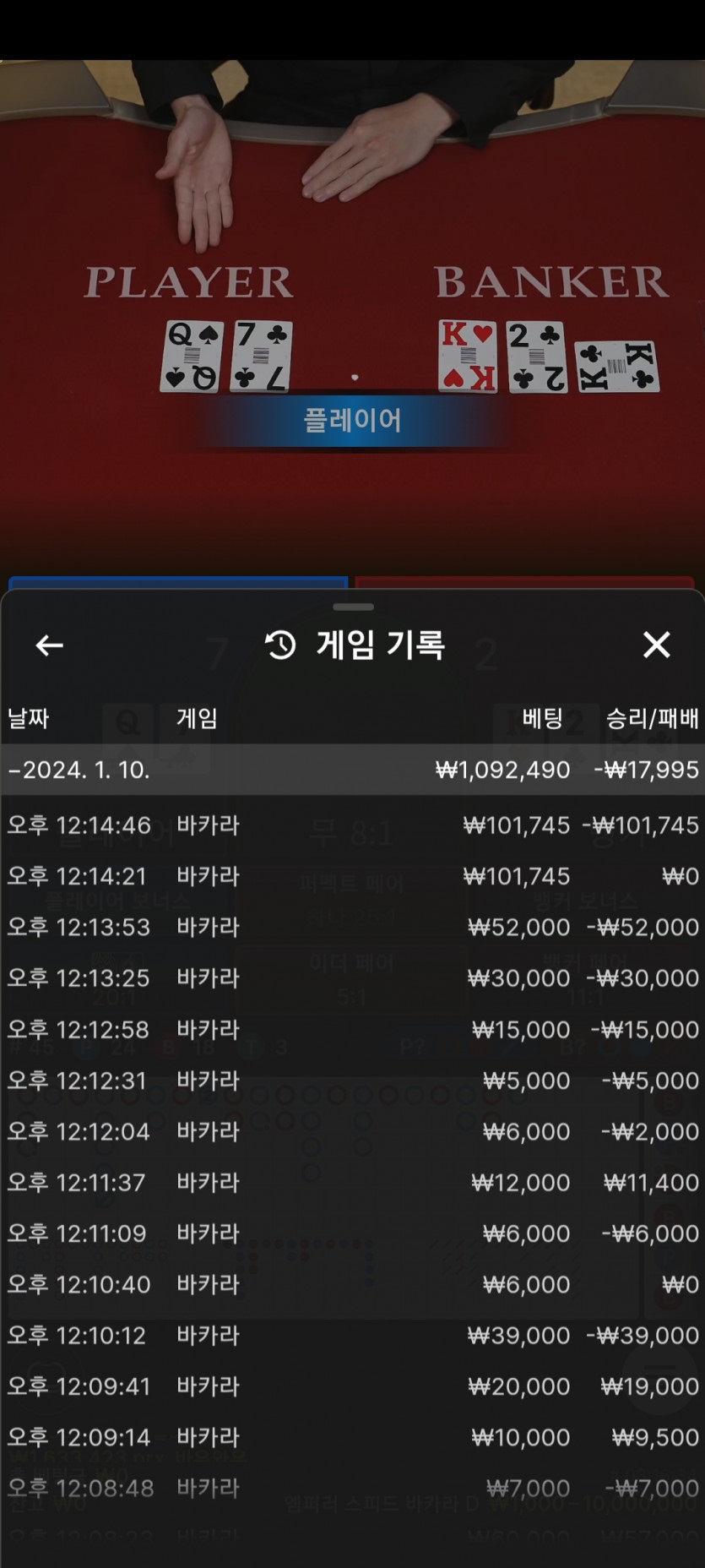Open the 12:11:09 baccarat entry
705x1568 pixels.
click(x=352, y=1233)
